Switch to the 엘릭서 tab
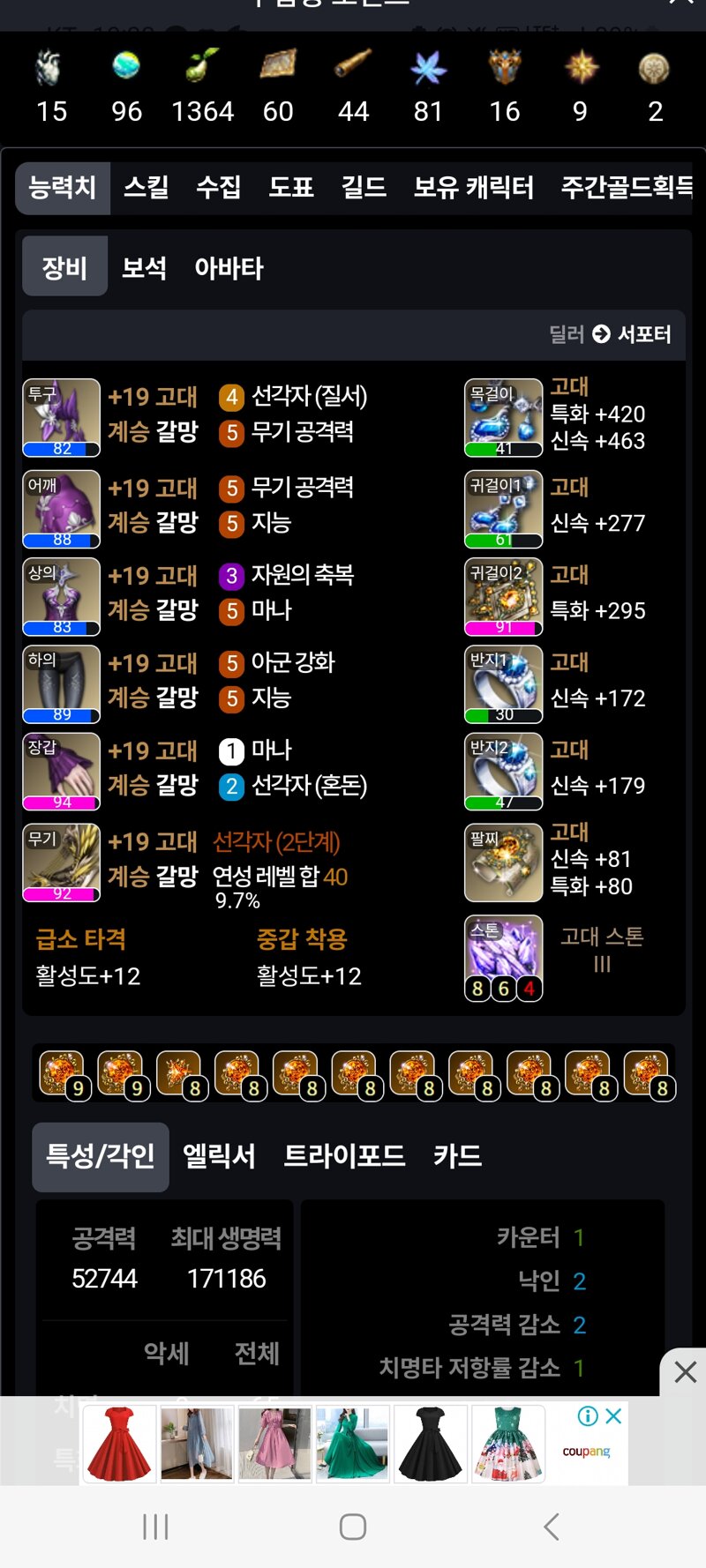The width and height of the screenshot is (706, 1568). click(x=219, y=1155)
